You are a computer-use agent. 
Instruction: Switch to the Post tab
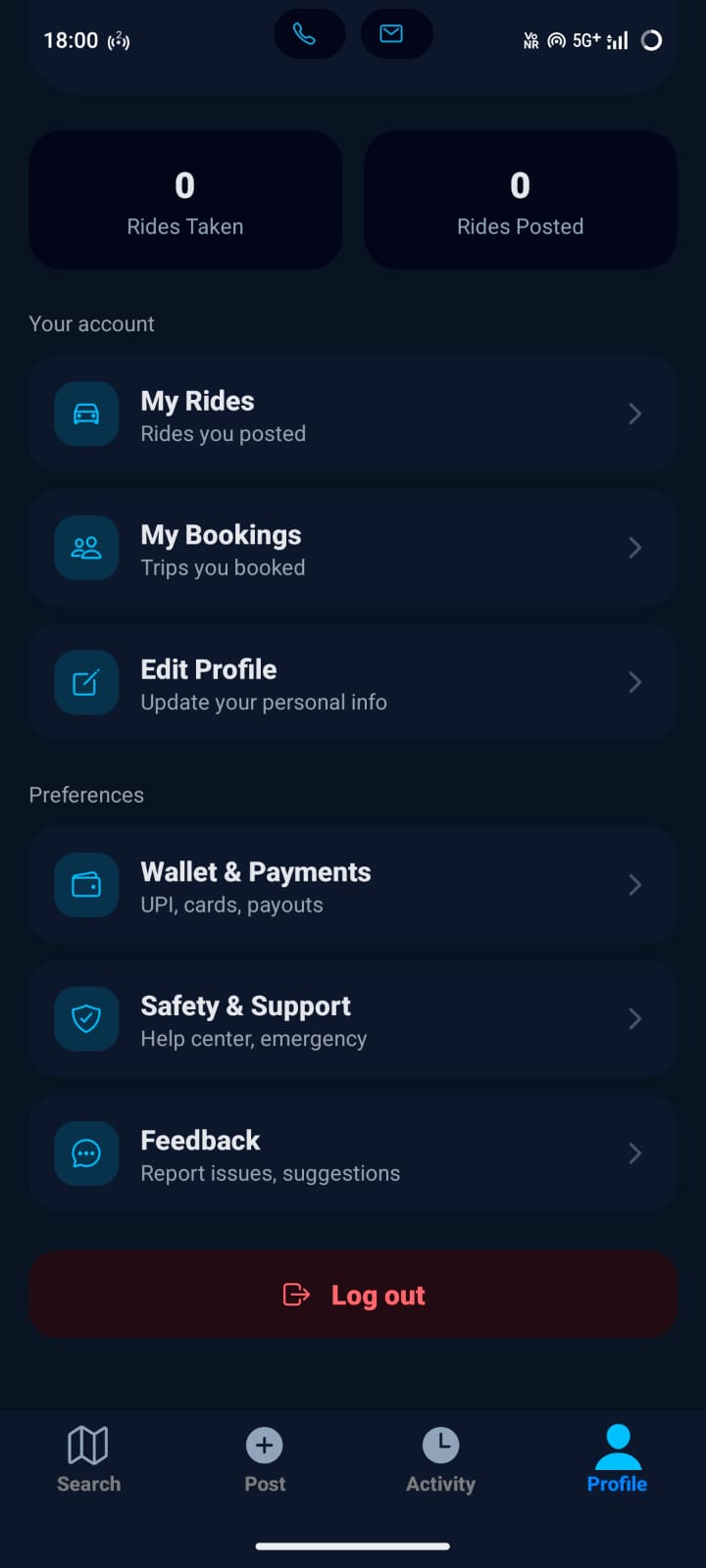click(x=265, y=1459)
